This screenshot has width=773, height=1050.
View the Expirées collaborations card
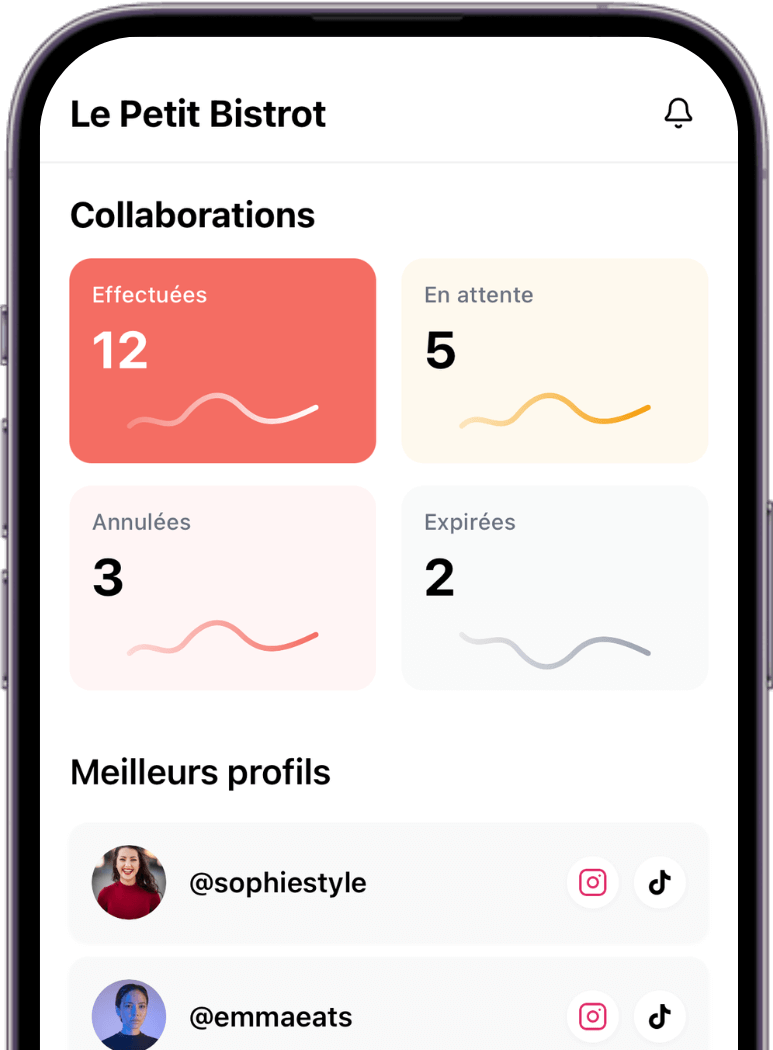coord(554,587)
